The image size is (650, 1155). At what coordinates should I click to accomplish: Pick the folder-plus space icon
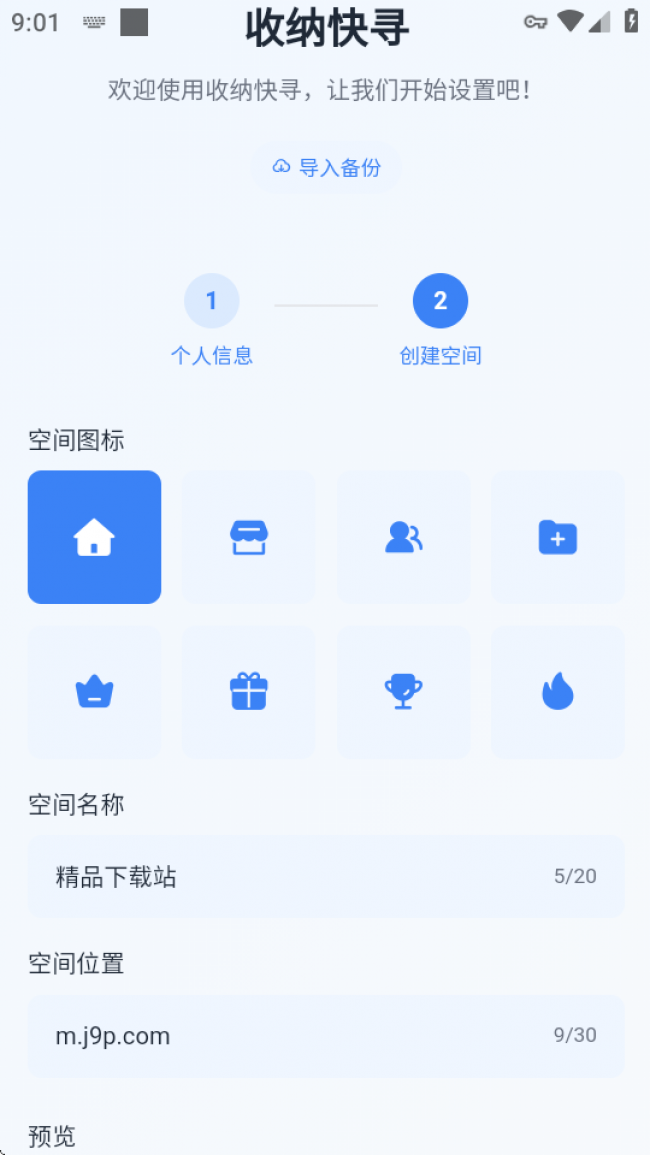(558, 537)
